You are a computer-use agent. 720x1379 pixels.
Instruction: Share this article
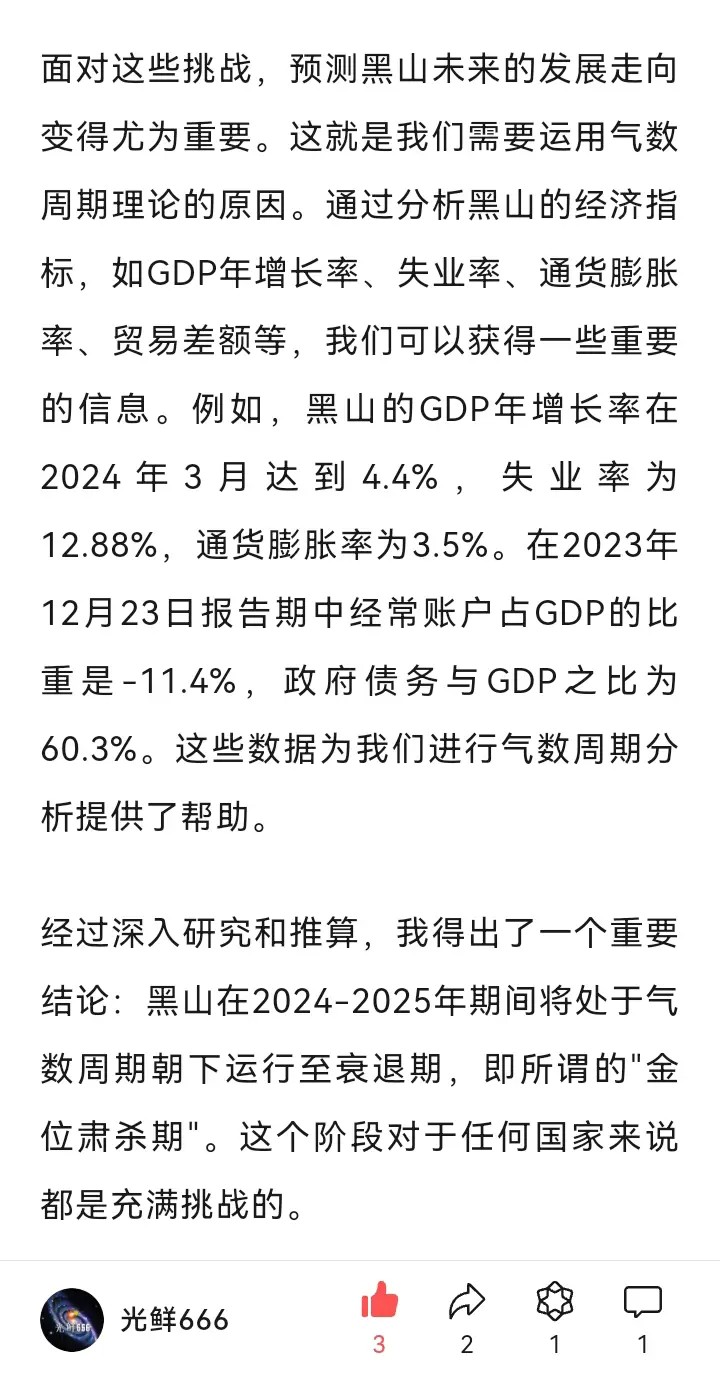point(466,1302)
